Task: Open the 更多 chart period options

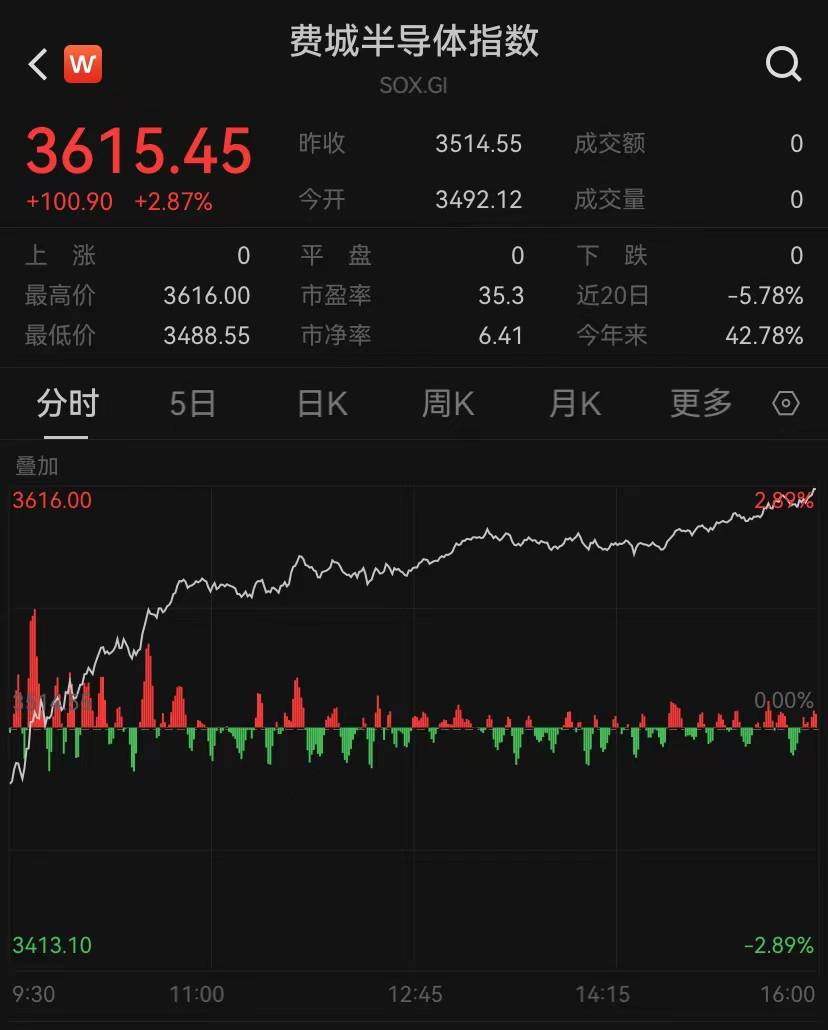Action: [x=701, y=404]
